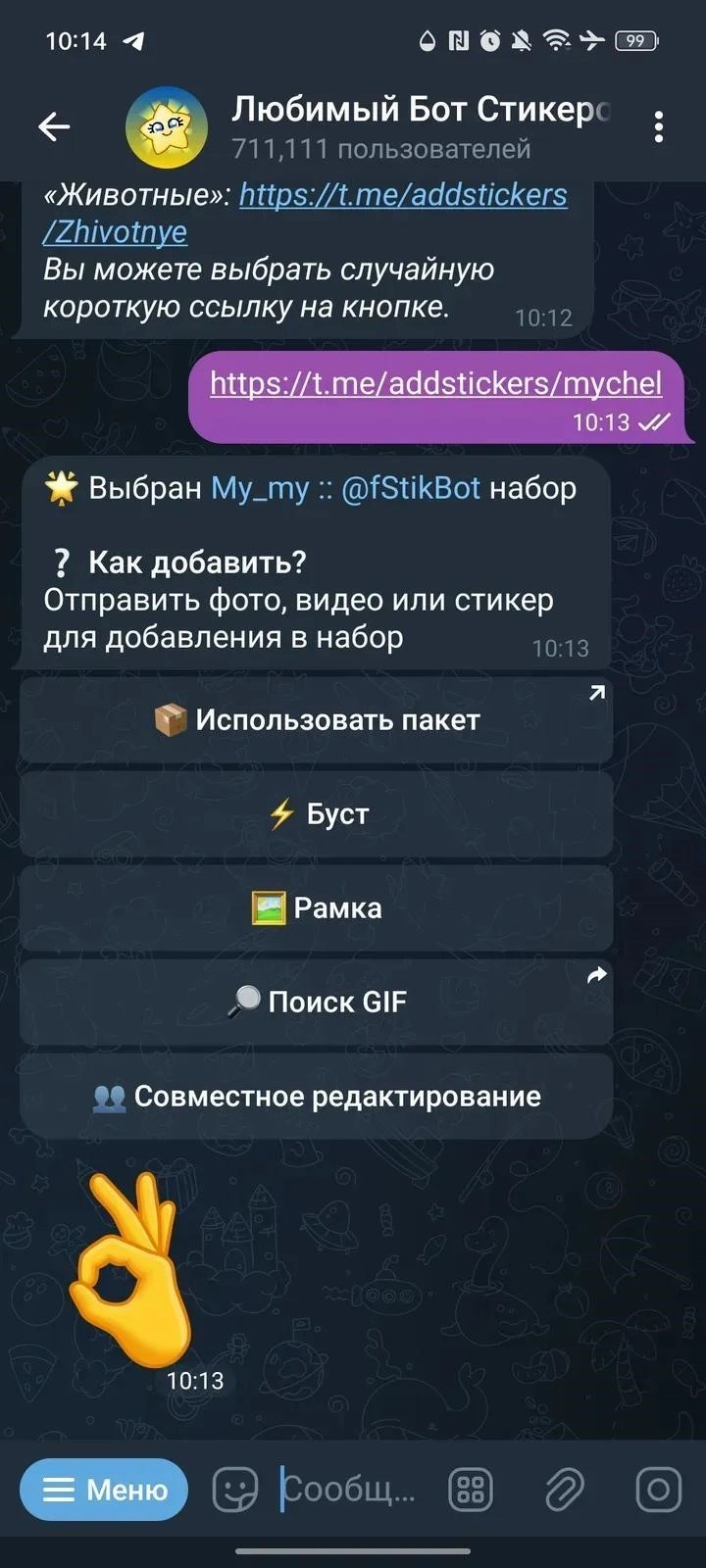Focus the message input field
Image resolution: width=706 pixels, height=1568 pixels.
pos(353,1490)
